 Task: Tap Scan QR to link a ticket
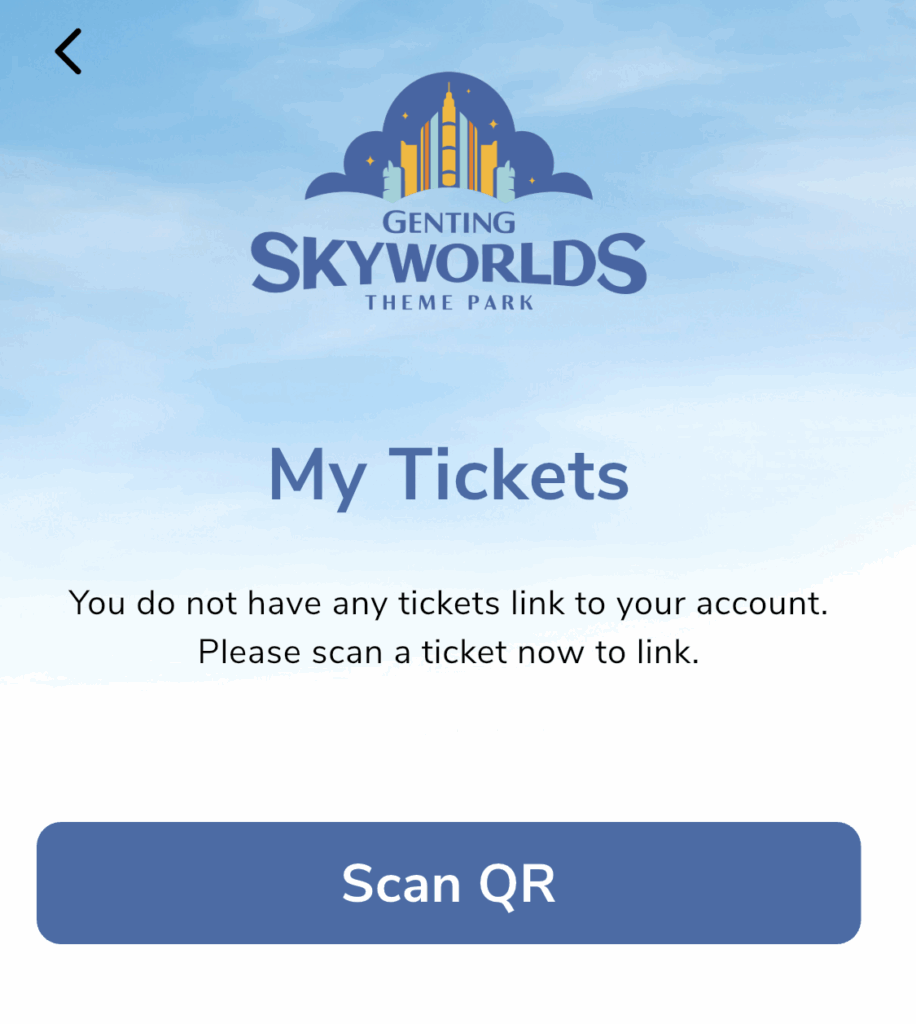pyautogui.click(x=448, y=883)
